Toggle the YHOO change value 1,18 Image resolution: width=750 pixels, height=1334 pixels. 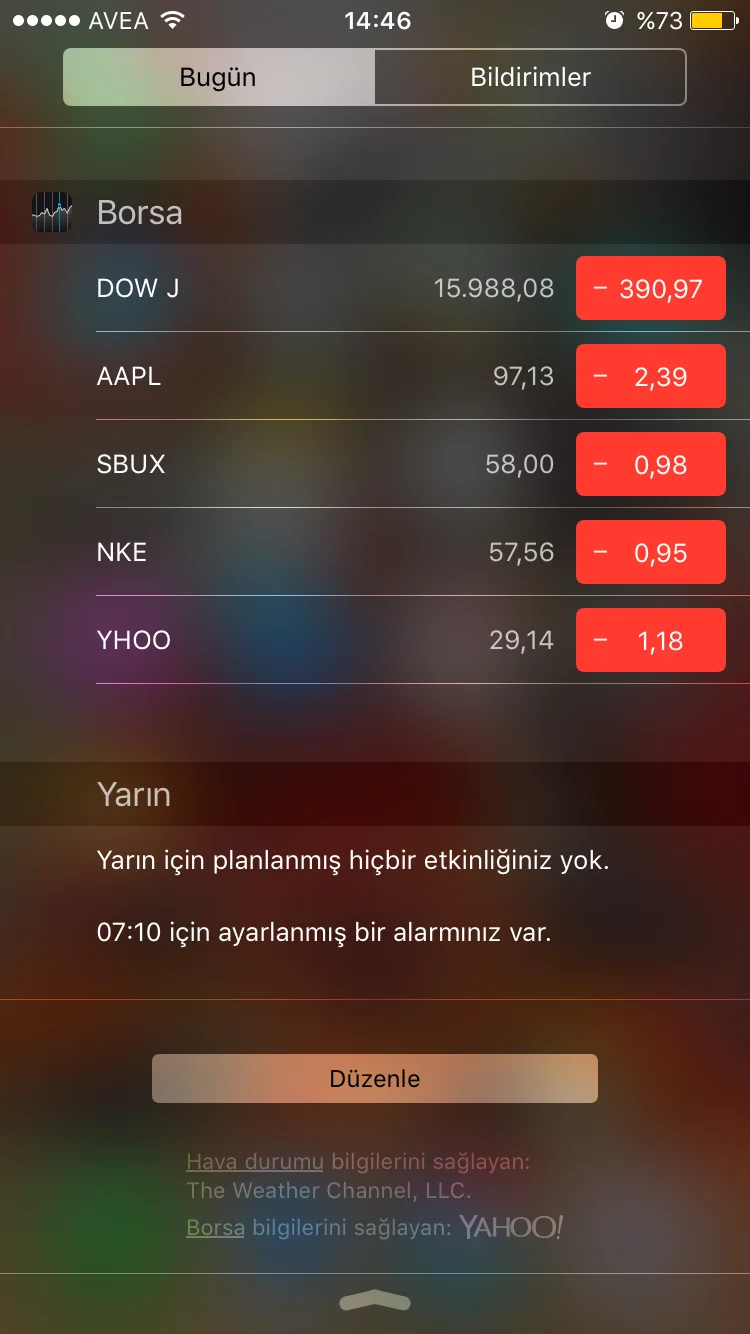tap(650, 640)
